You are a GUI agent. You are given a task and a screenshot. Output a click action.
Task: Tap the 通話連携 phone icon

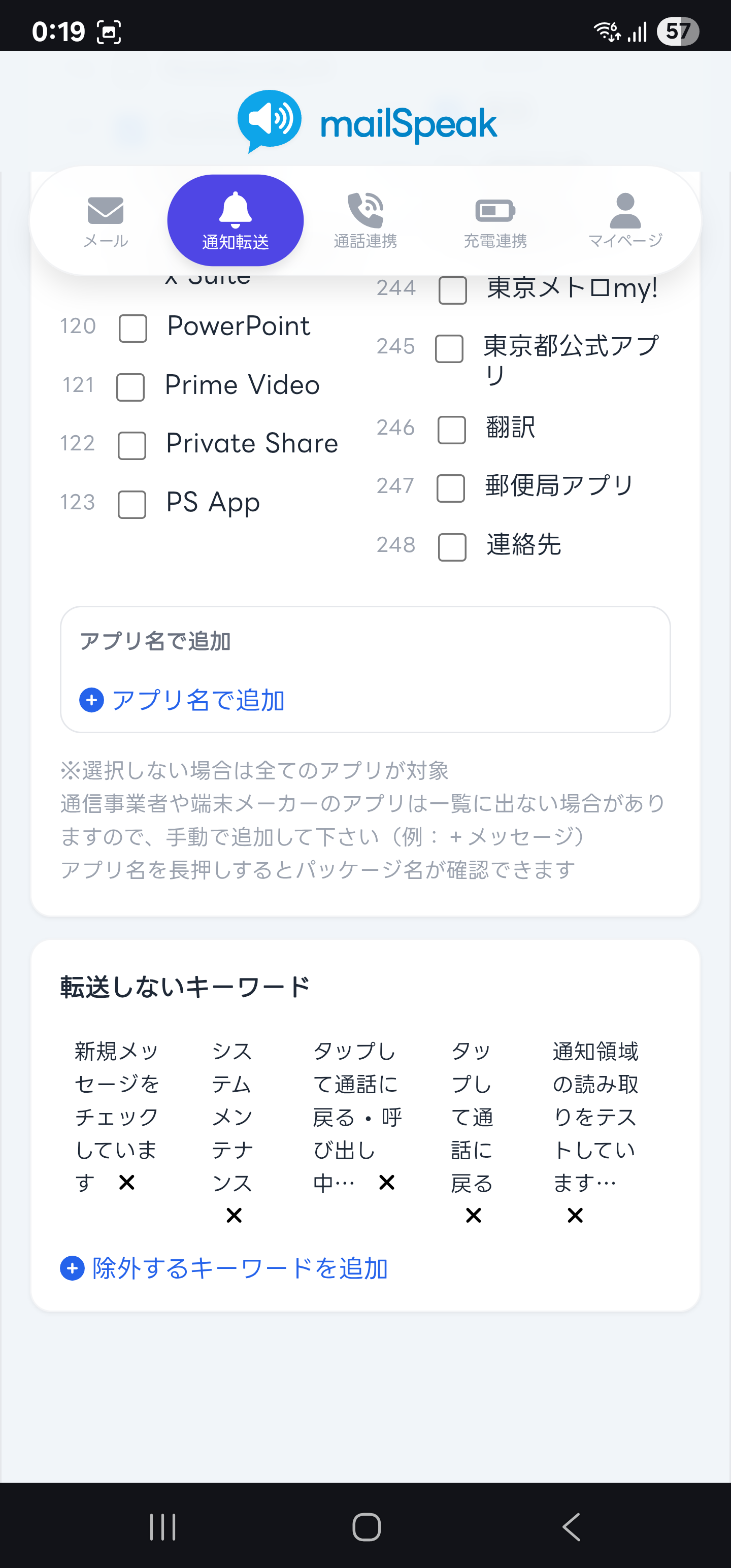[x=364, y=210]
